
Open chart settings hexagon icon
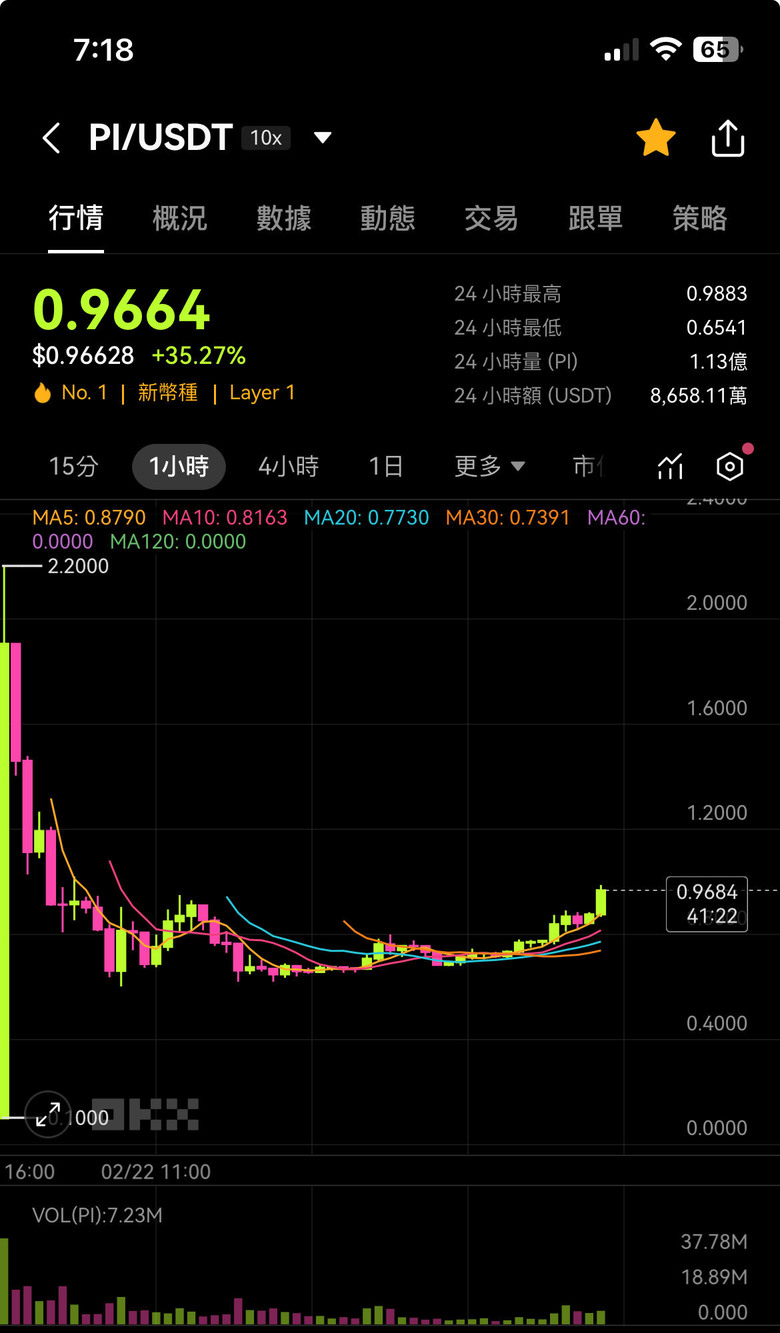click(730, 466)
